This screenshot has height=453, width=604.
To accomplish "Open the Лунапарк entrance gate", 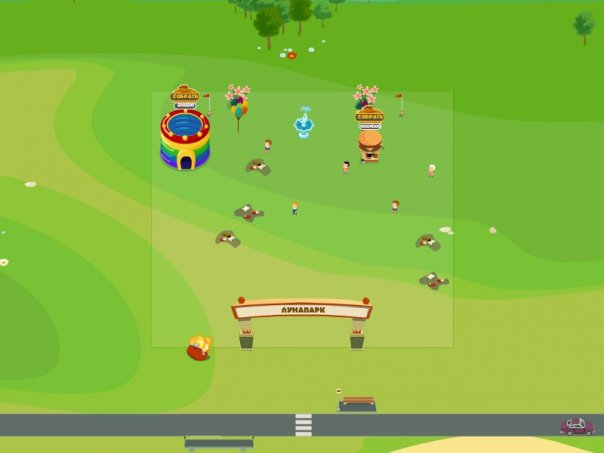I will tap(301, 310).
